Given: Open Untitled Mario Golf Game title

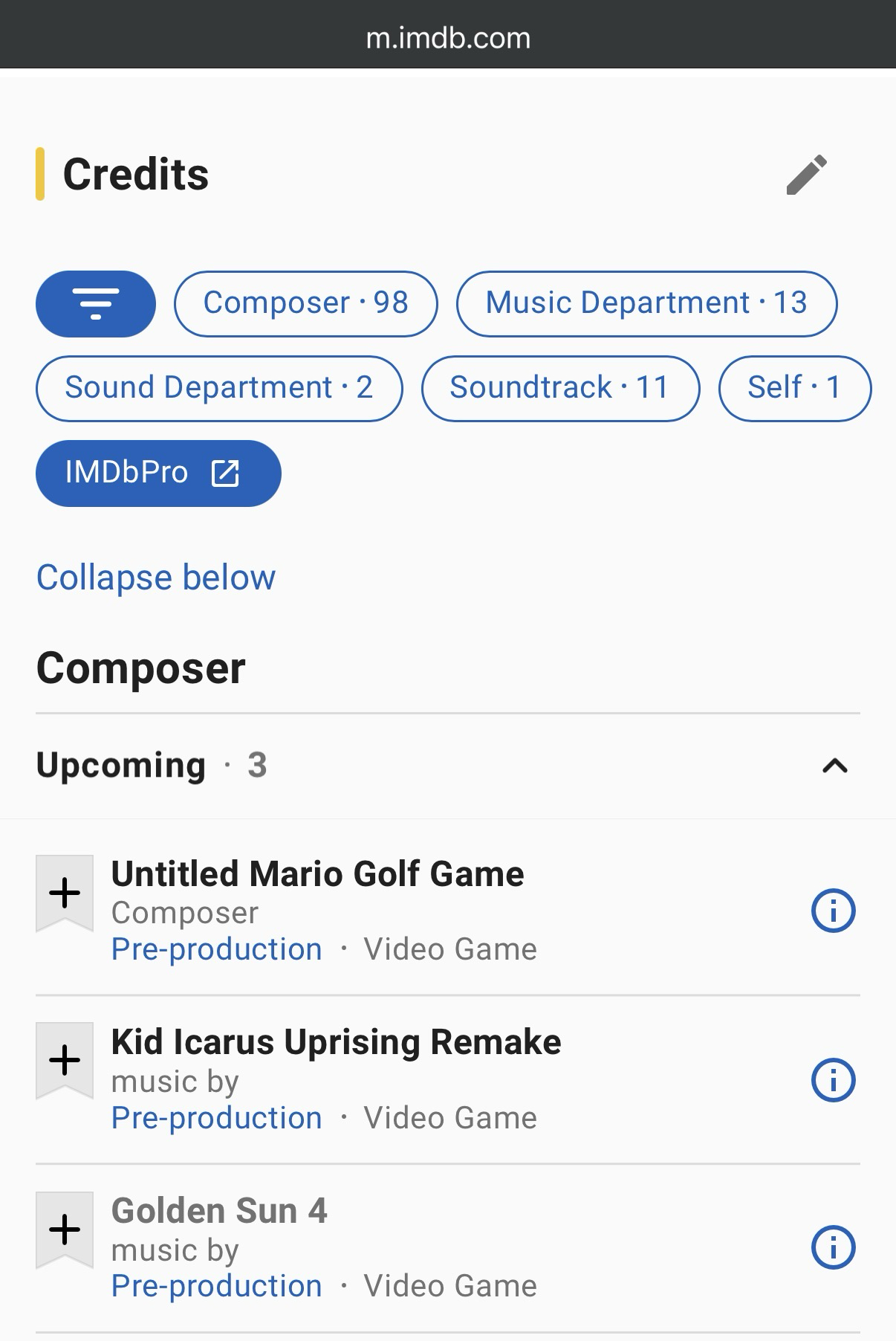Looking at the screenshot, I should (317, 874).
